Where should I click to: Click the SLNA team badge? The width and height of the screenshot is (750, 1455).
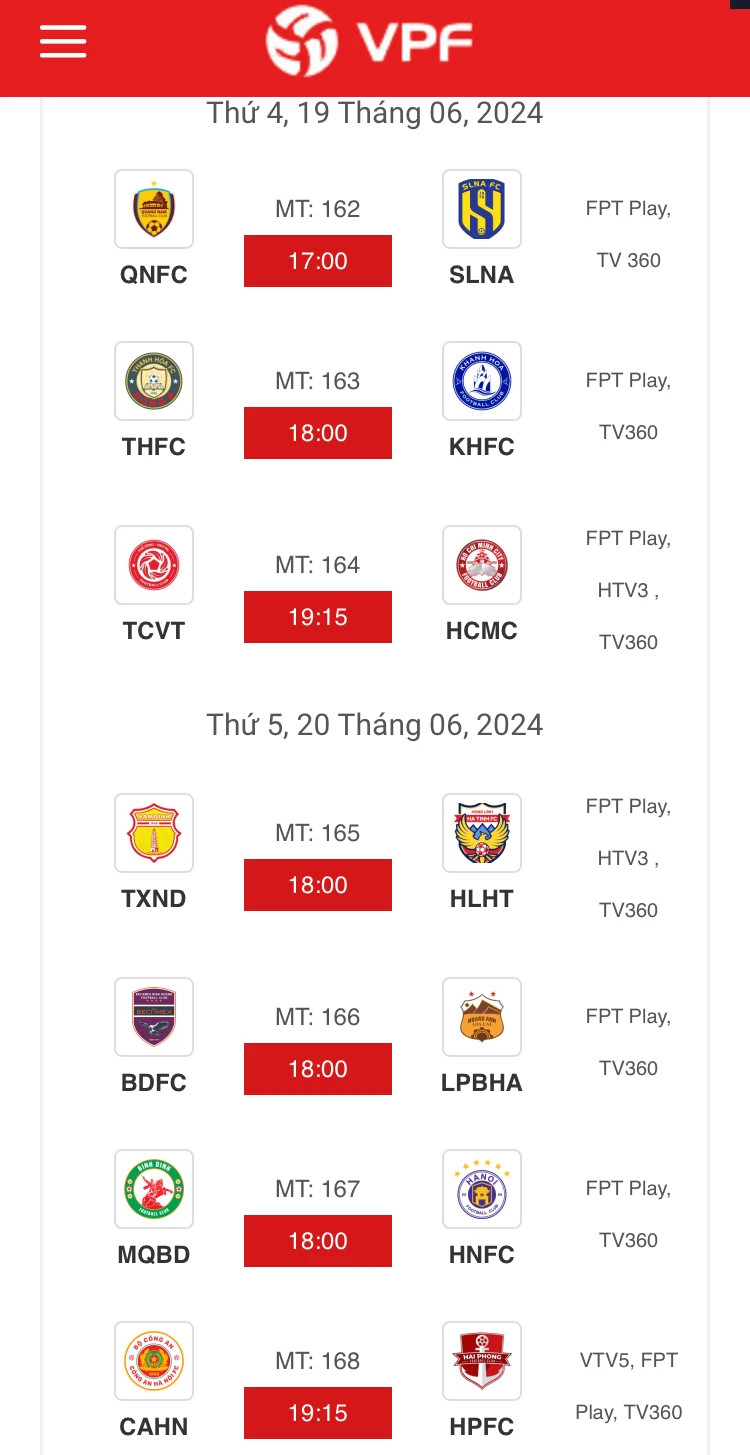tap(481, 209)
